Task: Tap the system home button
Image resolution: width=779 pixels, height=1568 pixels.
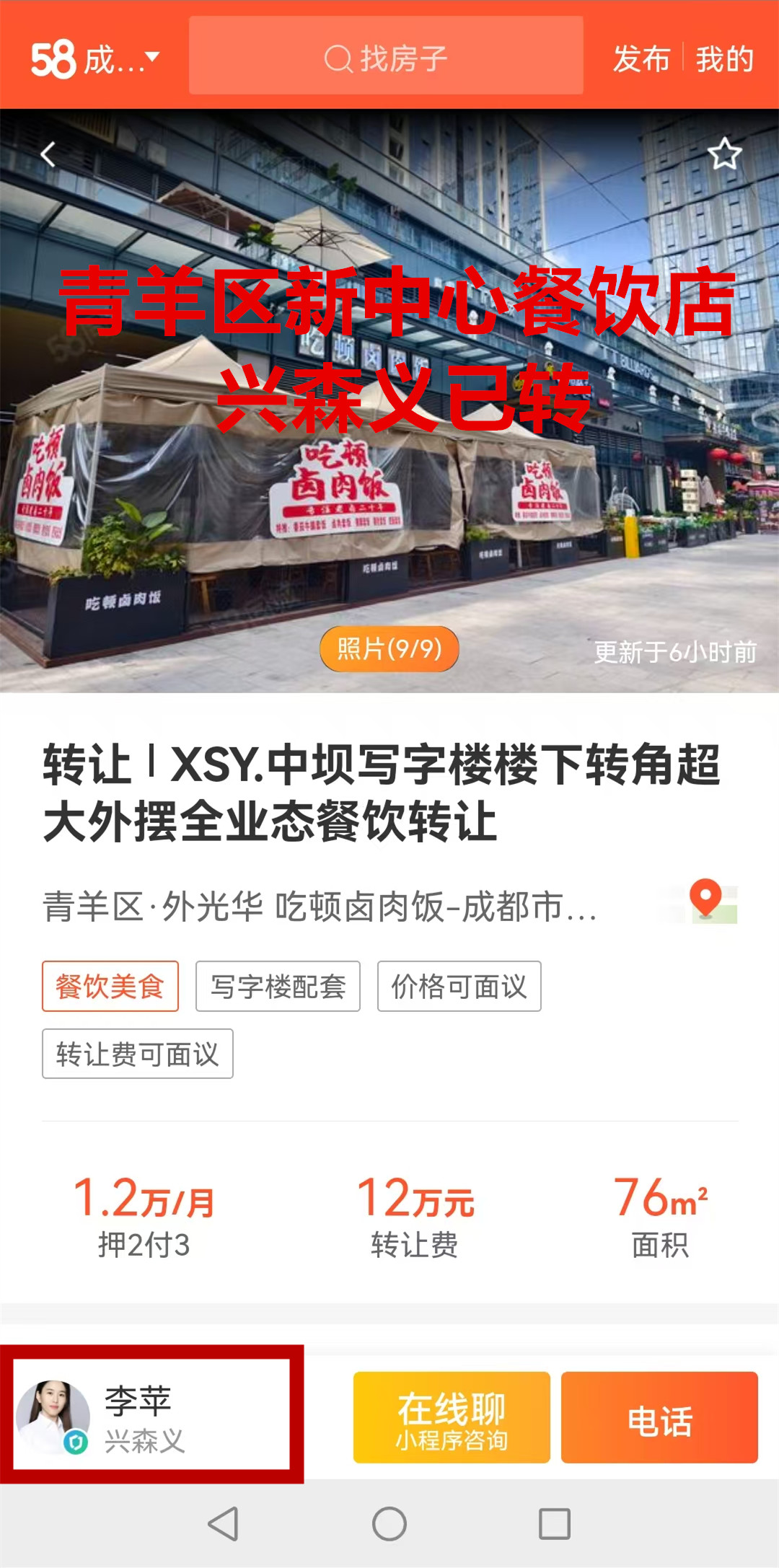Action: point(389,1524)
